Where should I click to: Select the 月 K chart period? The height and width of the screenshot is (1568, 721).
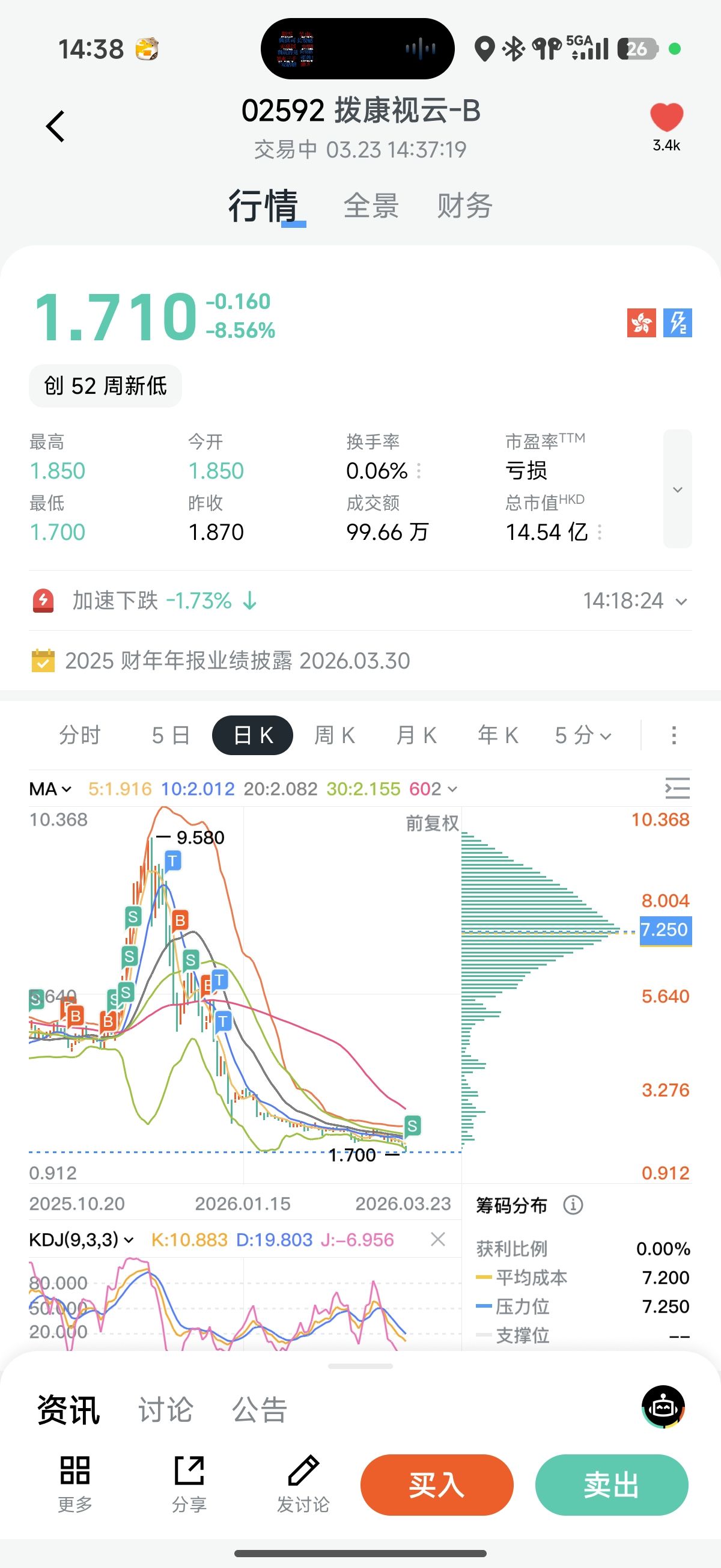(x=416, y=735)
